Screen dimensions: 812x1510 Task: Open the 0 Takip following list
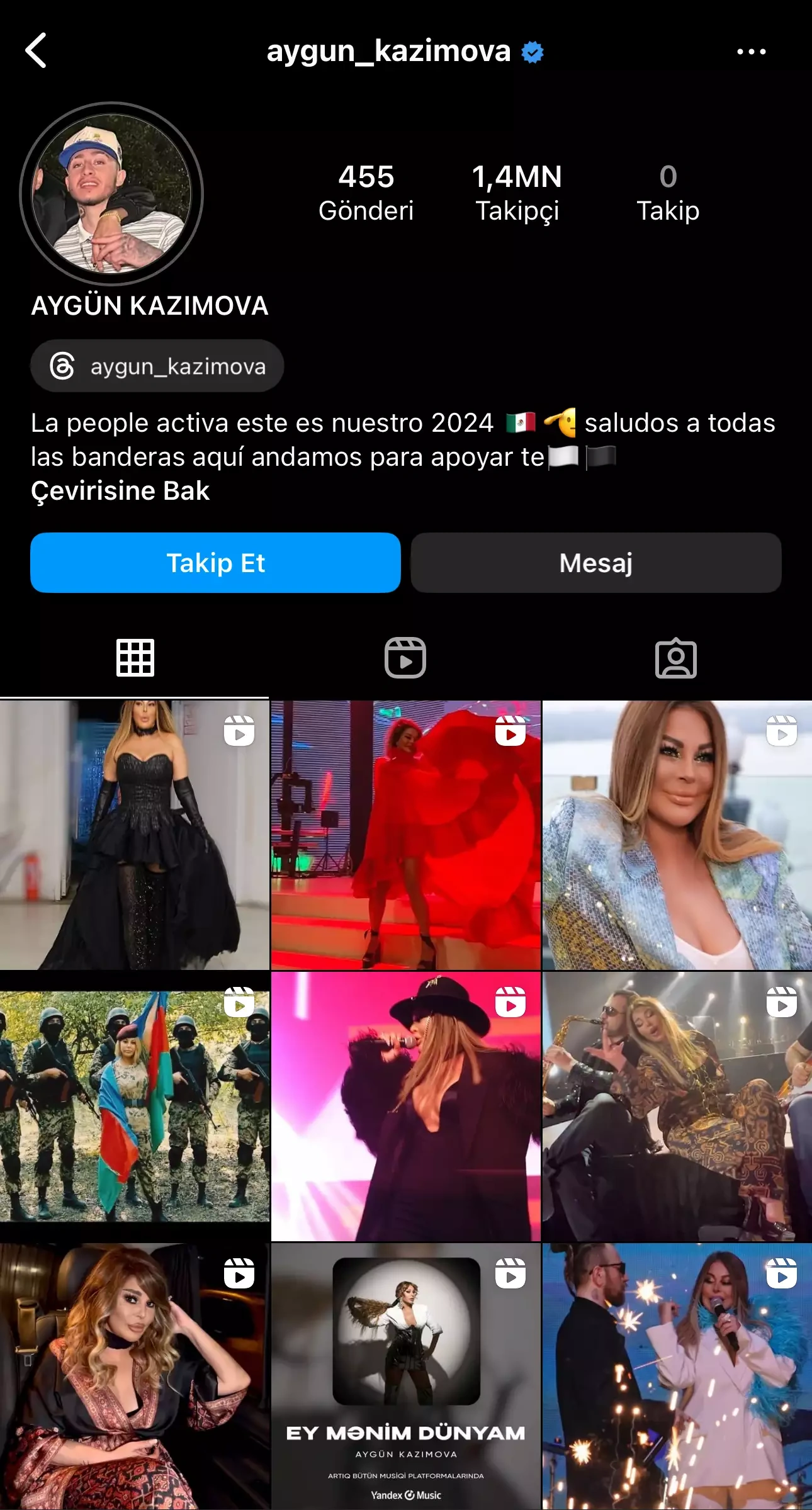click(x=668, y=193)
